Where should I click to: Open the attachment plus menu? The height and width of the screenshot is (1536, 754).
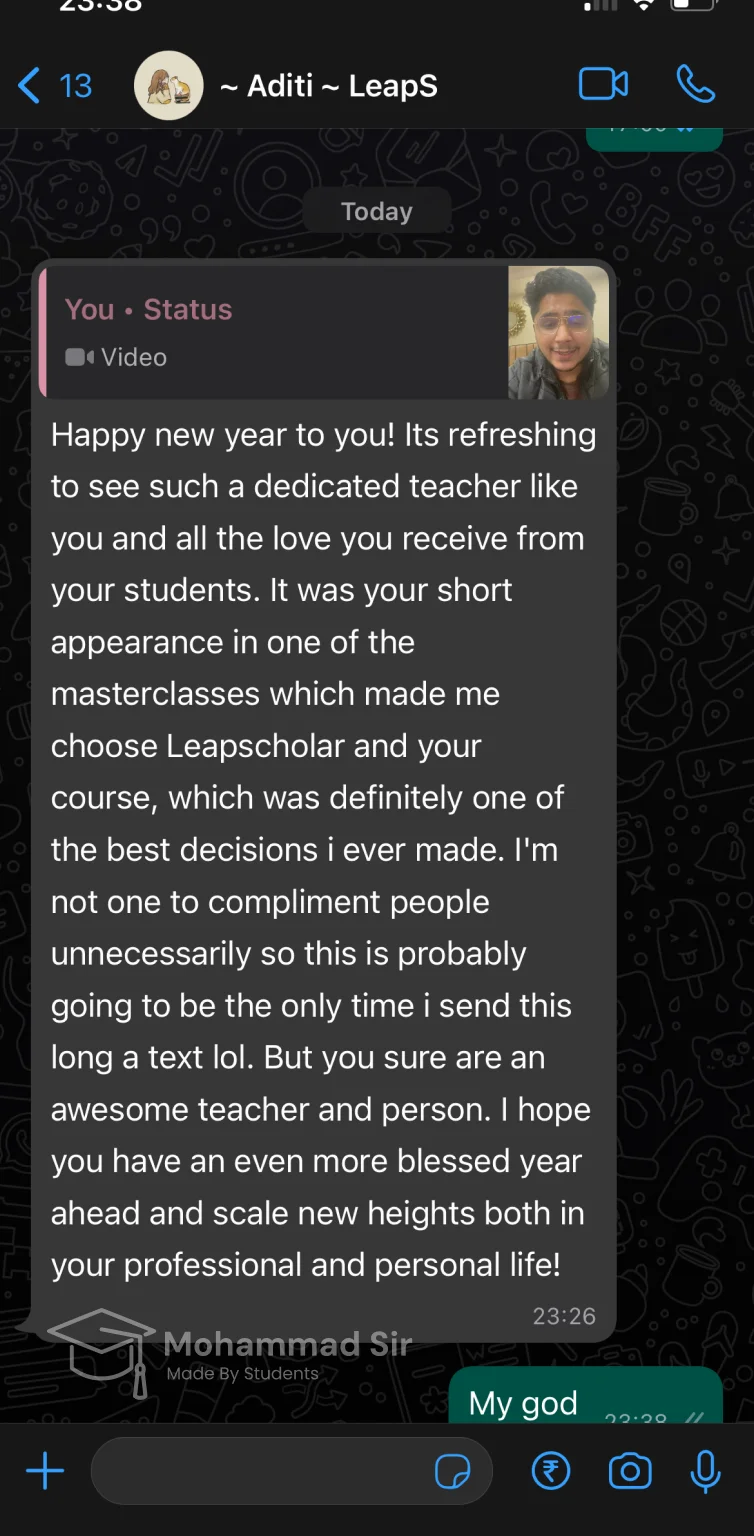pyautogui.click(x=45, y=1471)
